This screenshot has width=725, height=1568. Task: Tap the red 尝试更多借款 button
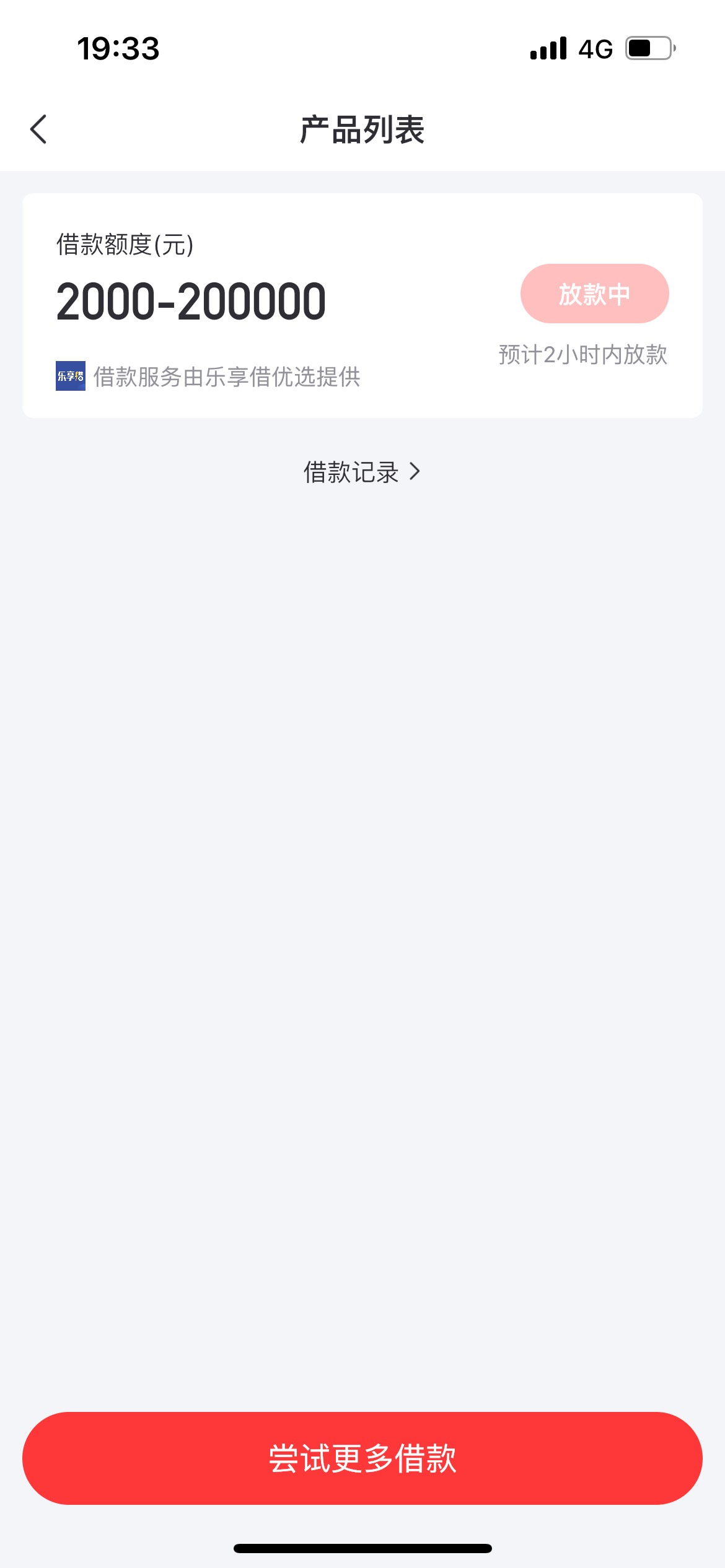pos(362,1458)
